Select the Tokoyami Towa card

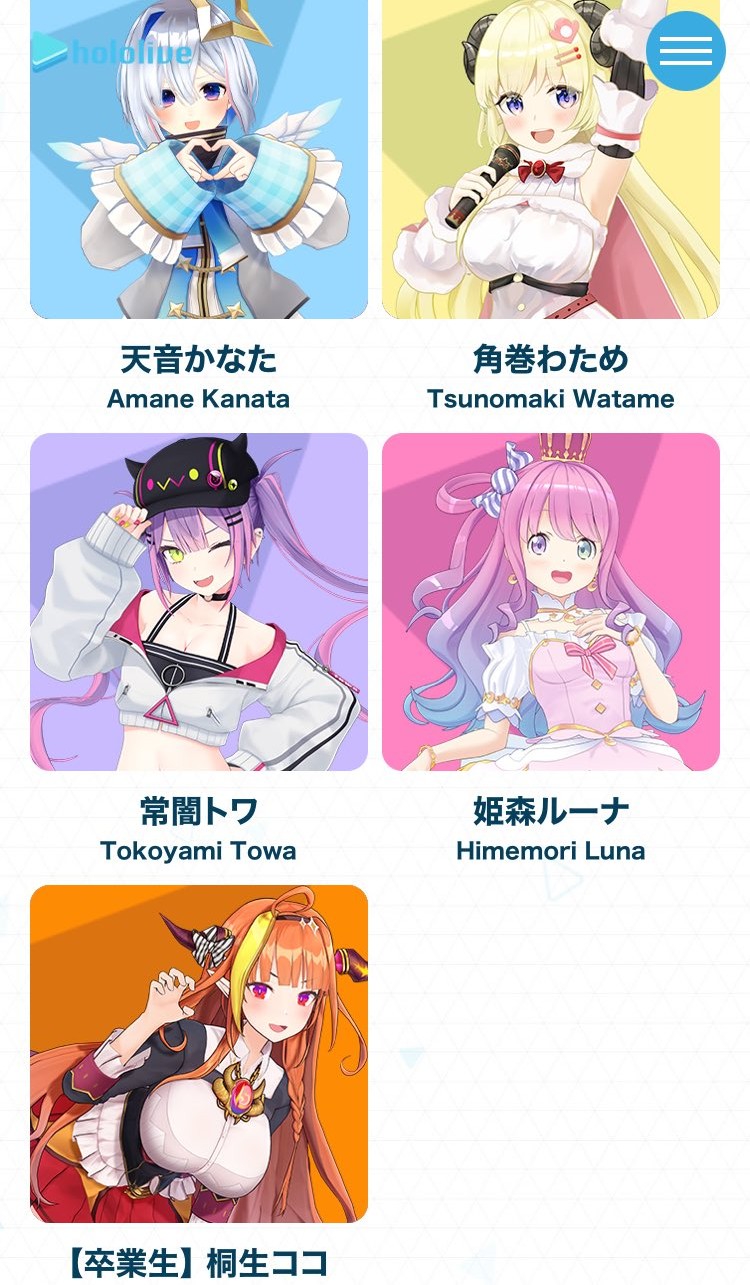pyautogui.click(x=199, y=601)
